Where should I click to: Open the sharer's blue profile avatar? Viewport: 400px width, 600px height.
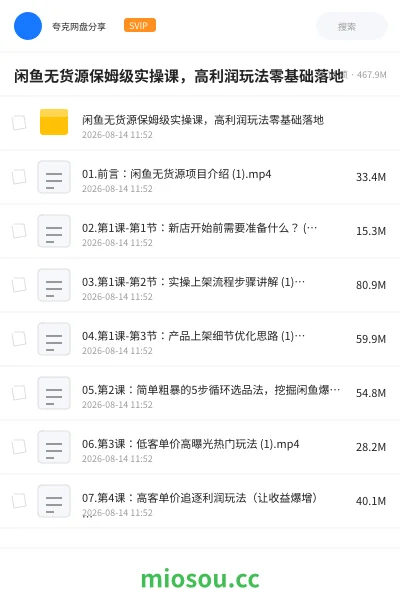tap(28, 26)
